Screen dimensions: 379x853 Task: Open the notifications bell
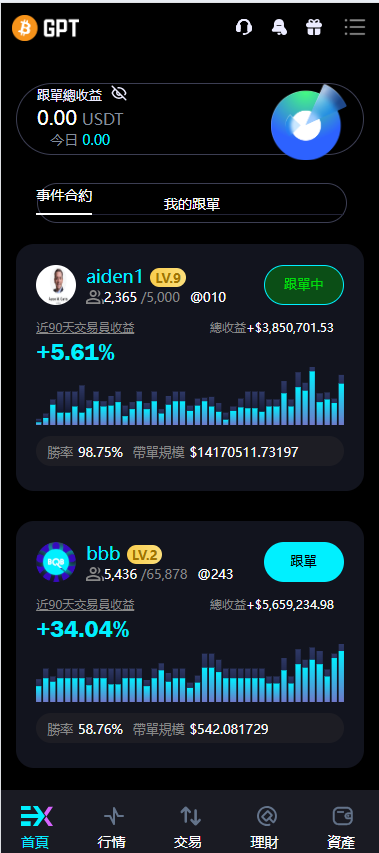[x=279, y=27]
